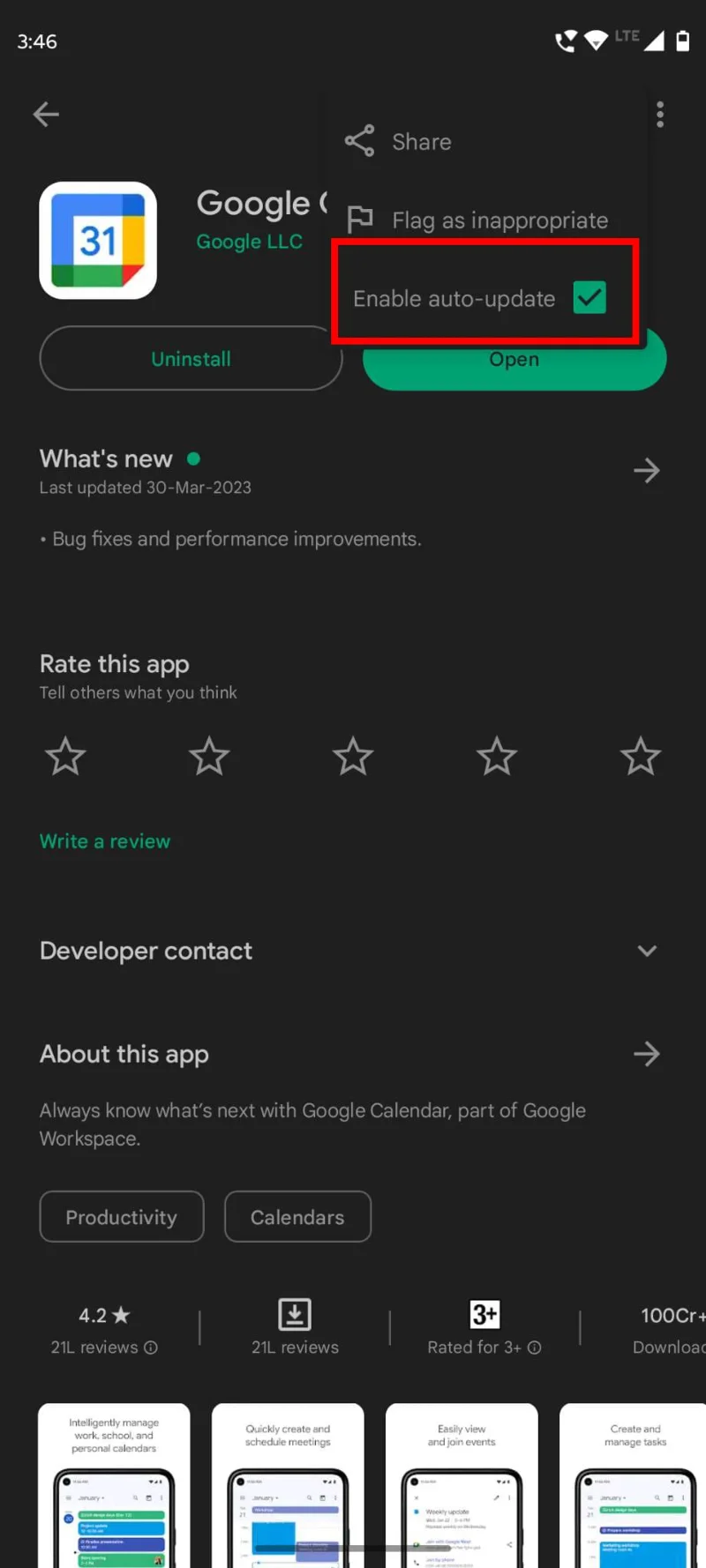Tap Write a review link
The width and height of the screenshot is (706, 1568).
(x=104, y=840)
